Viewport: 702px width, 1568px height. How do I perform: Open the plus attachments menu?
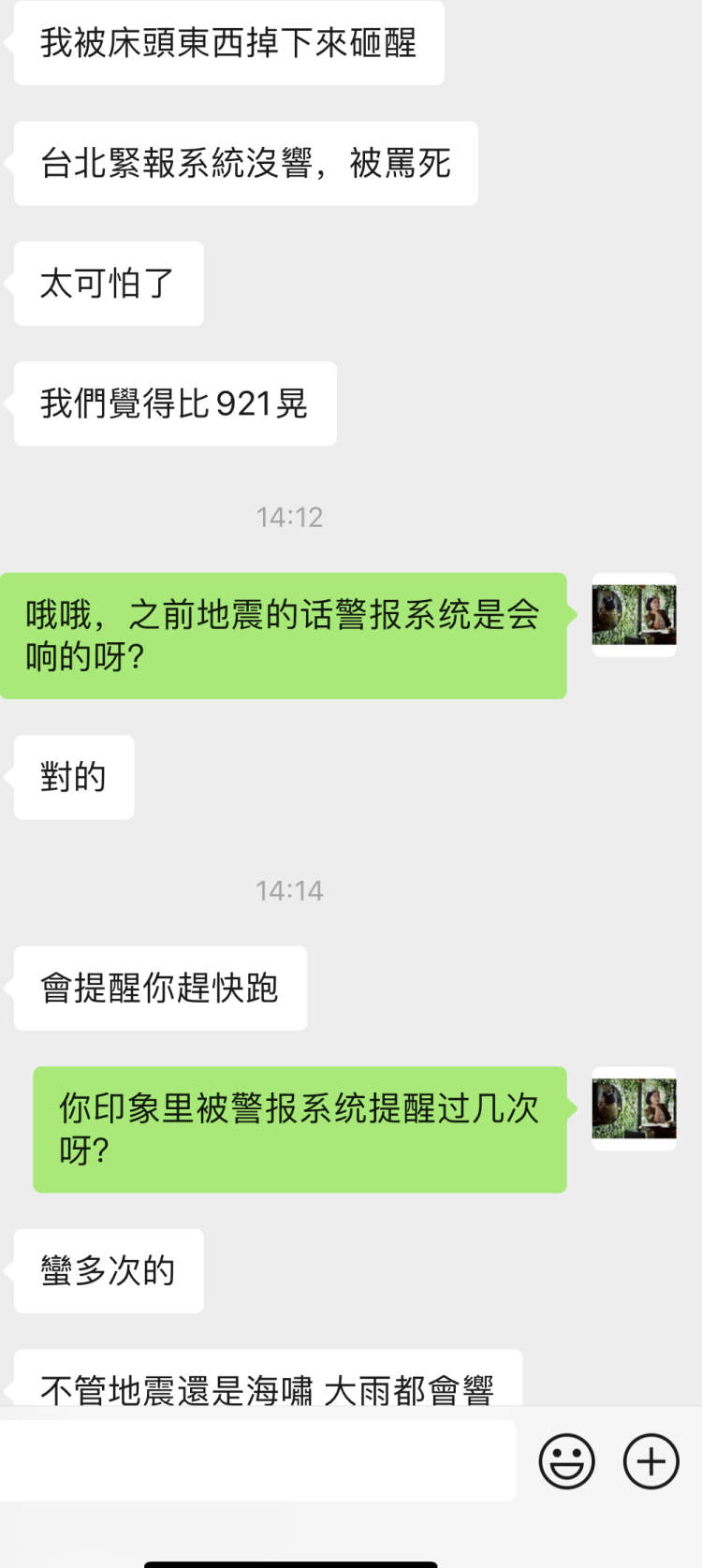click(651, 1460)
